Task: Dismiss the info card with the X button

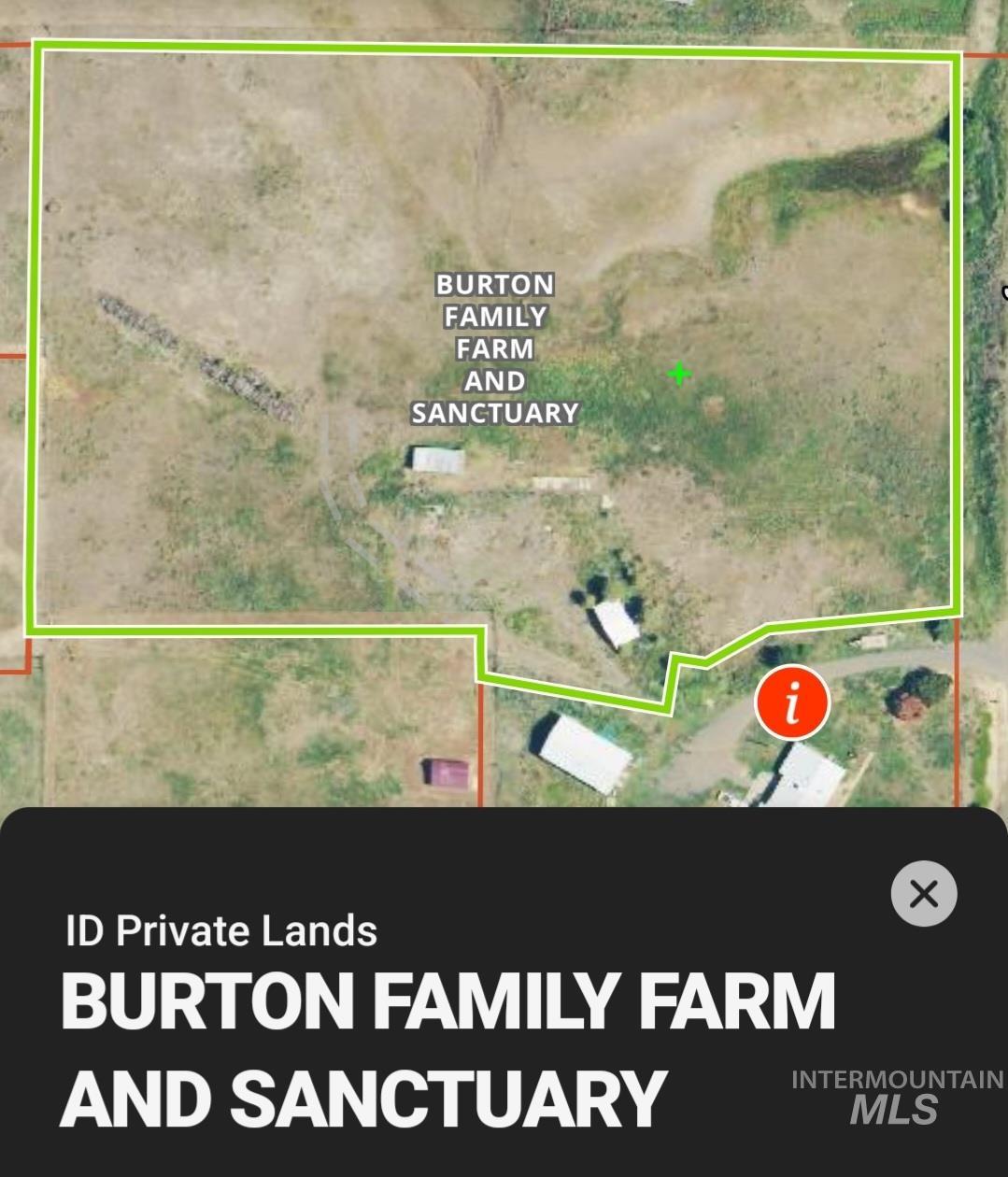Action: pyautogui.click(x=924, y=893)
